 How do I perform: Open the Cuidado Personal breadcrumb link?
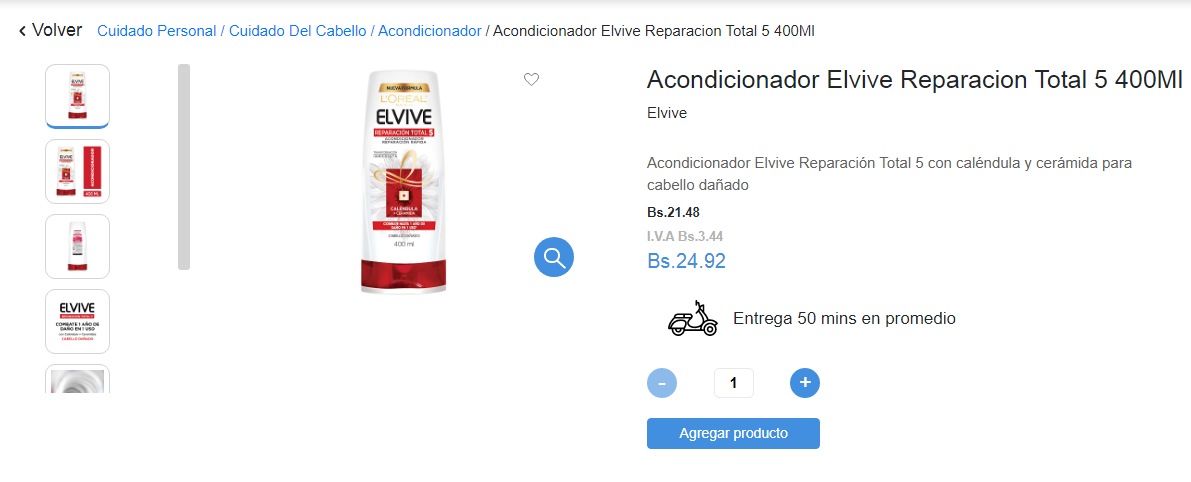[x=157, y=31]
